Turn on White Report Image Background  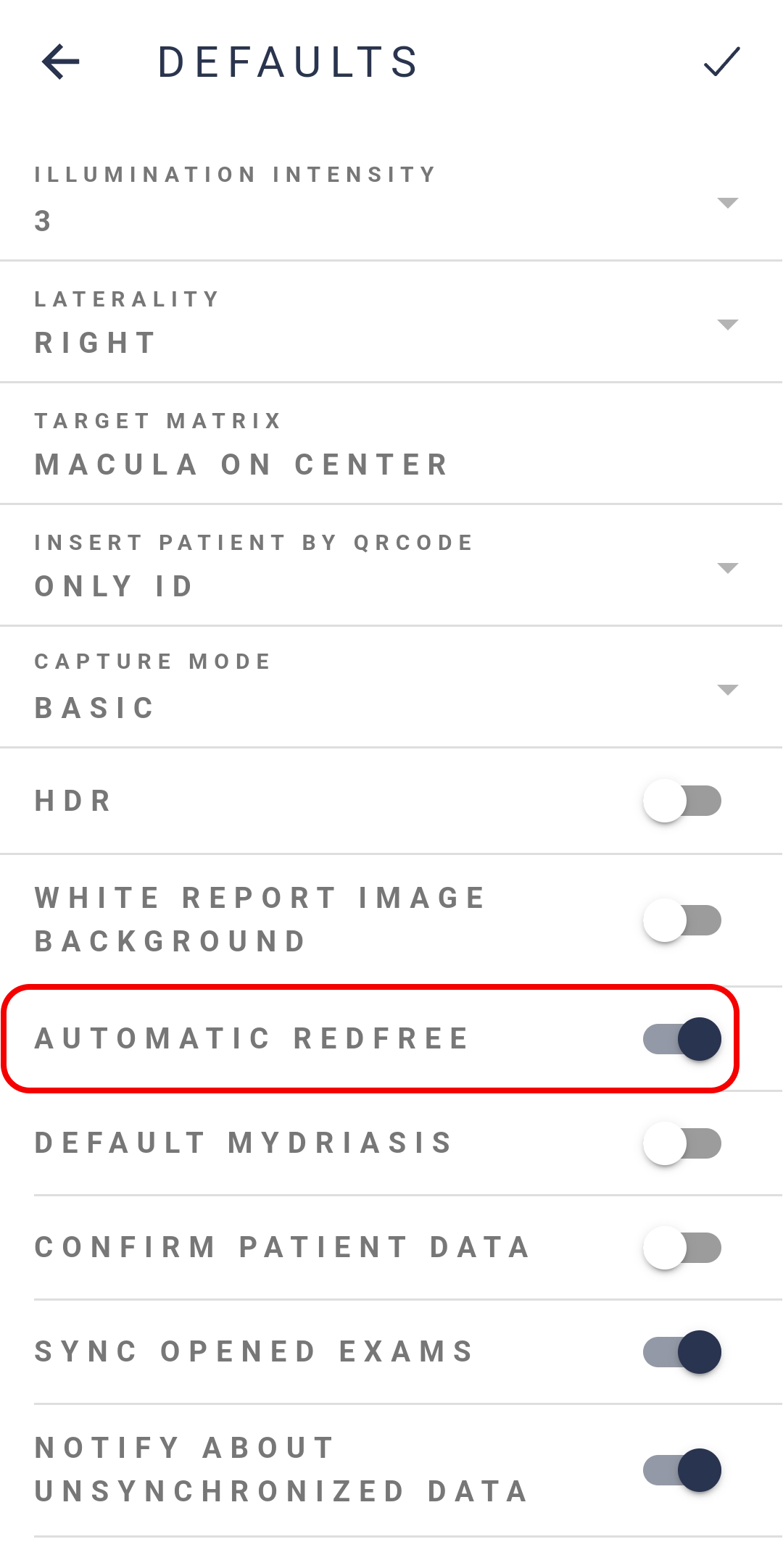click(x=682, y=920)
